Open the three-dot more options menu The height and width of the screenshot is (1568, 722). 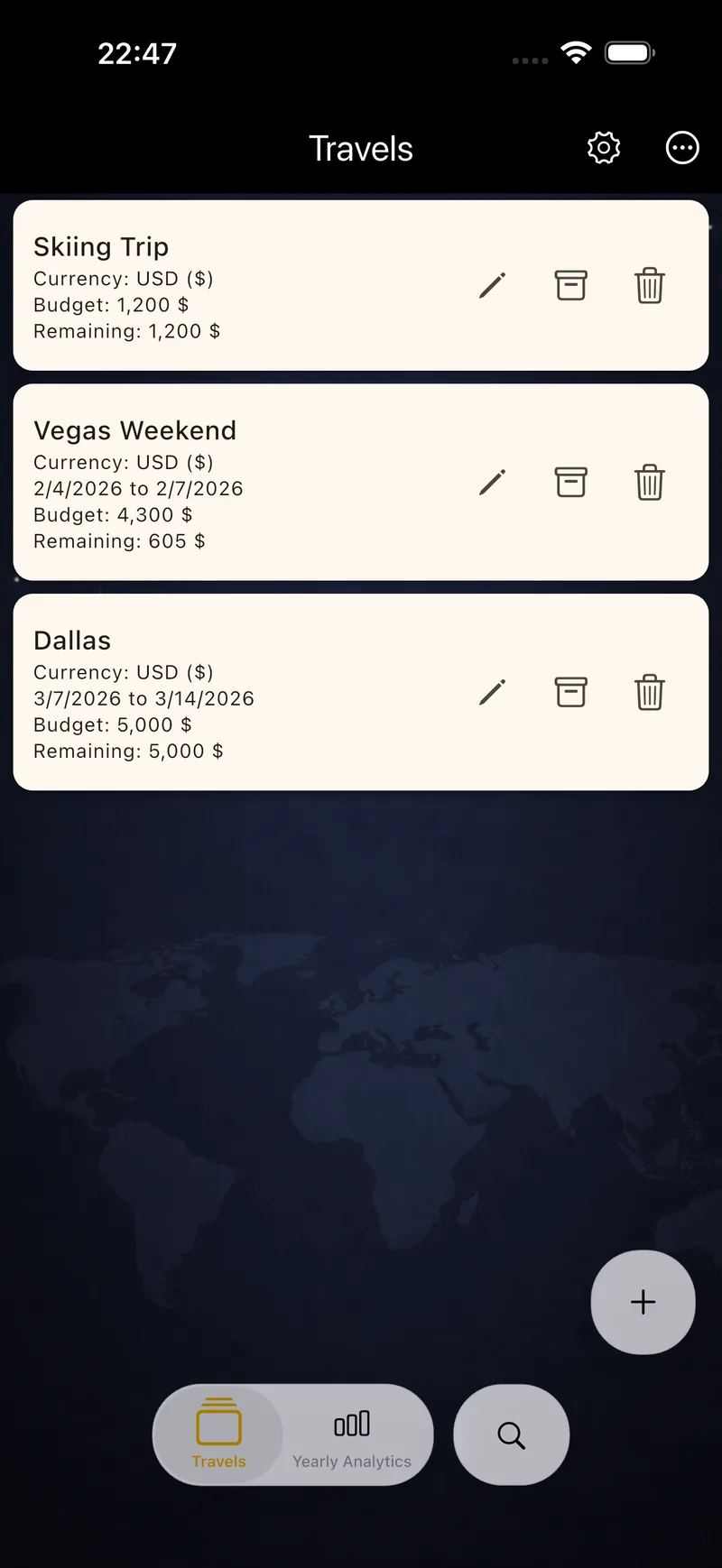682,148
